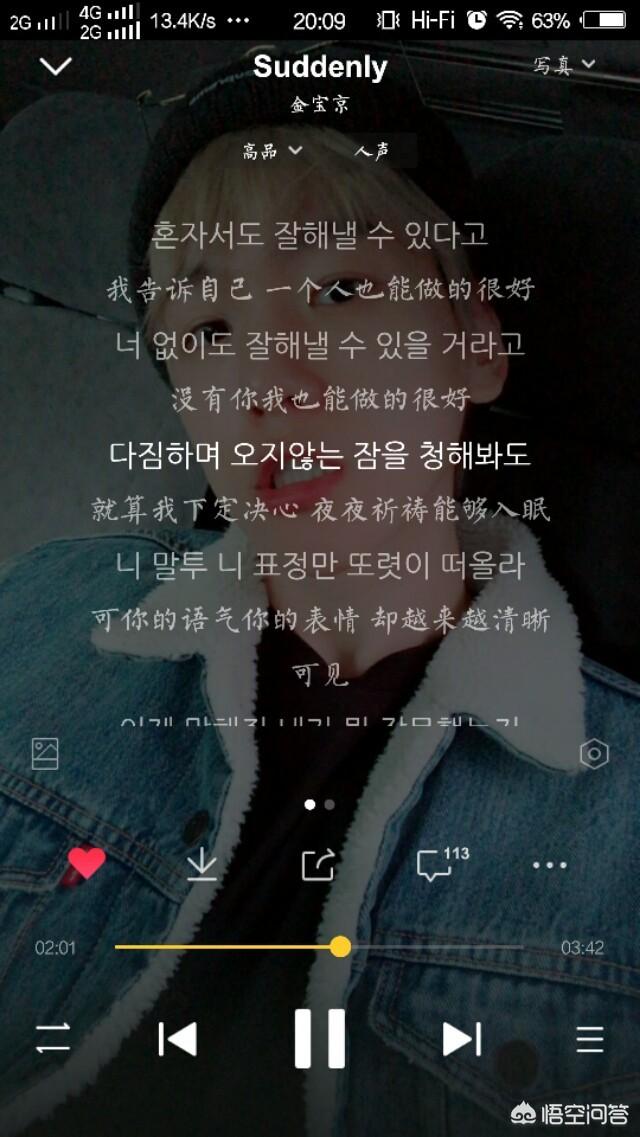
Task: Open the 113 comments
Action: point(441,863)
